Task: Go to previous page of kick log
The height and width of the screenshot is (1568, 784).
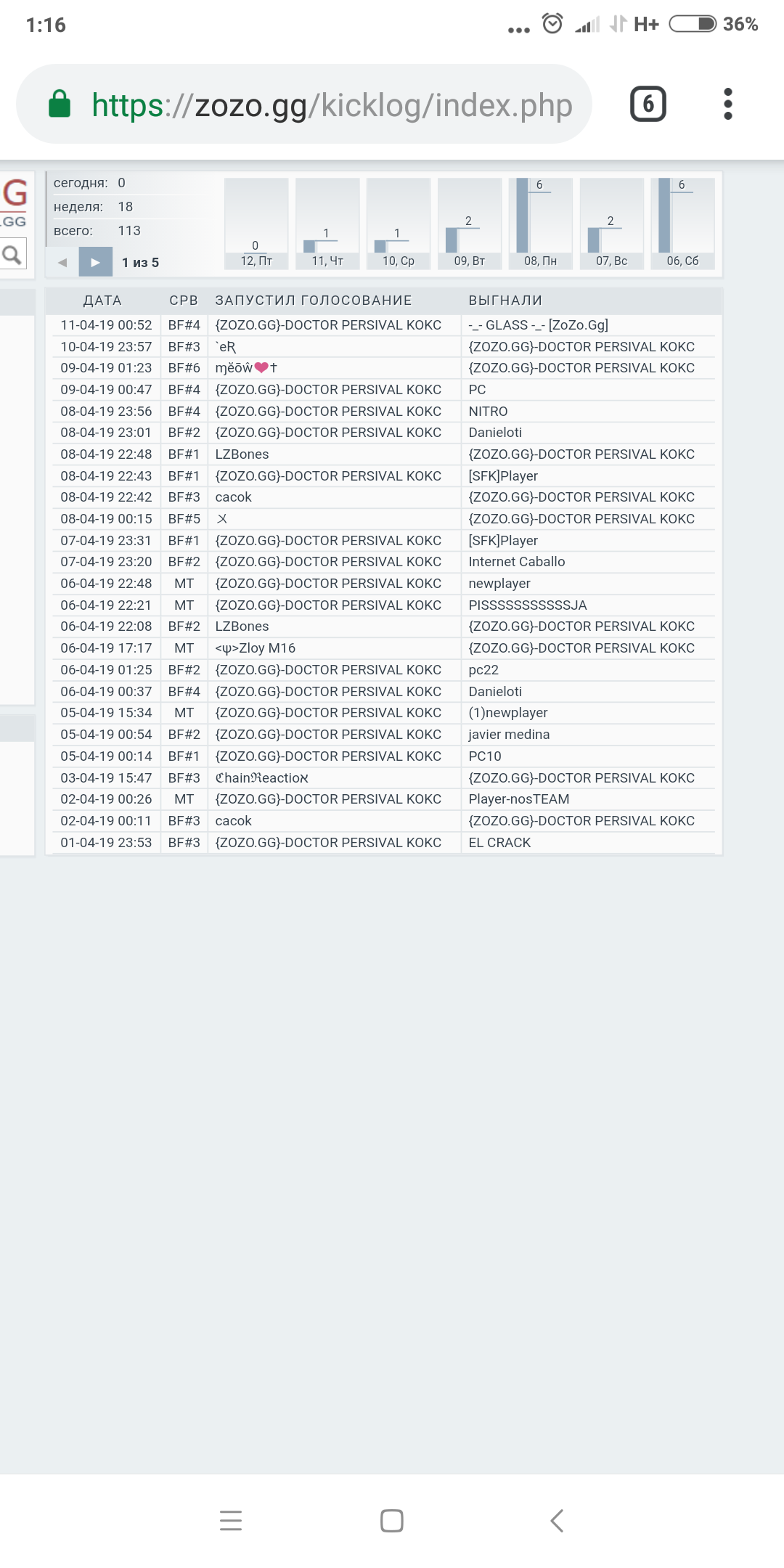Action: (62, 262)
